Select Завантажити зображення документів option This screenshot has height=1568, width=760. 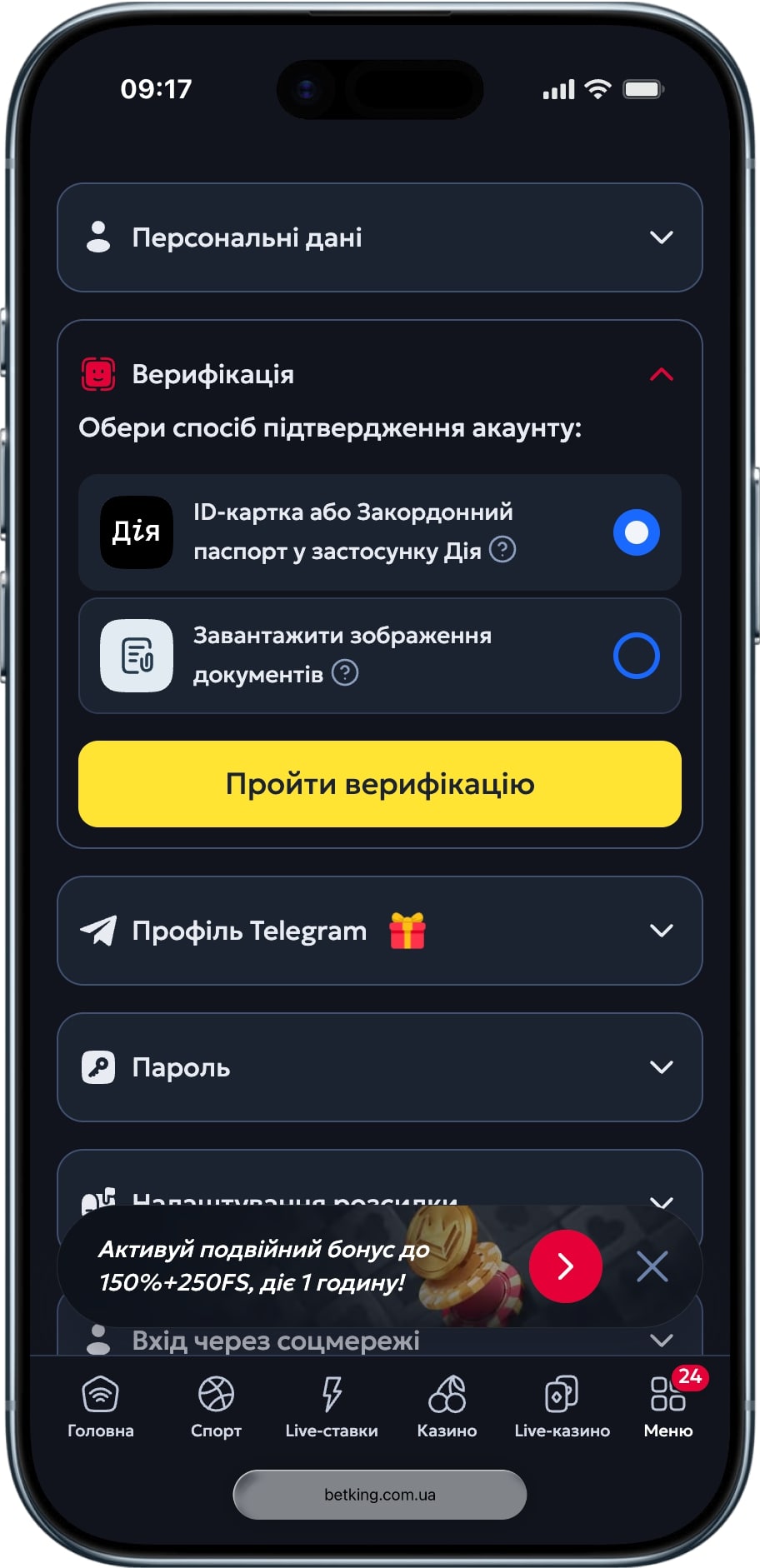(636, 656)
